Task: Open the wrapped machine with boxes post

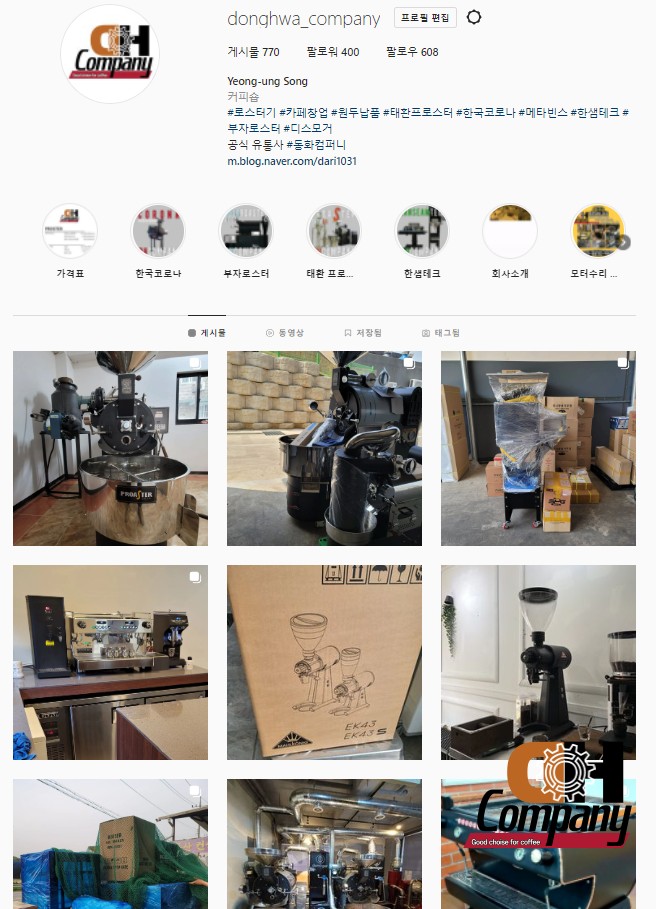Action: pyautogui.click(x=538, y=448)
